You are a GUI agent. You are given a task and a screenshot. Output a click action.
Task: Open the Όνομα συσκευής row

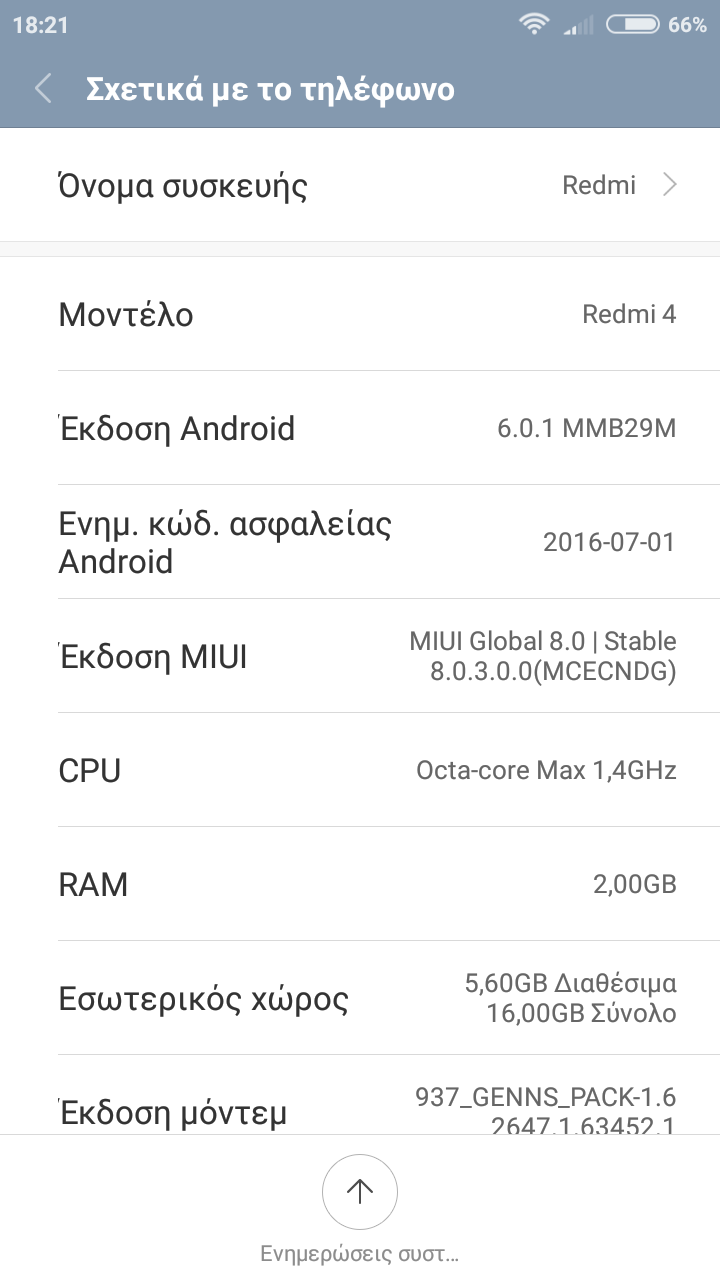click(360, 185)
